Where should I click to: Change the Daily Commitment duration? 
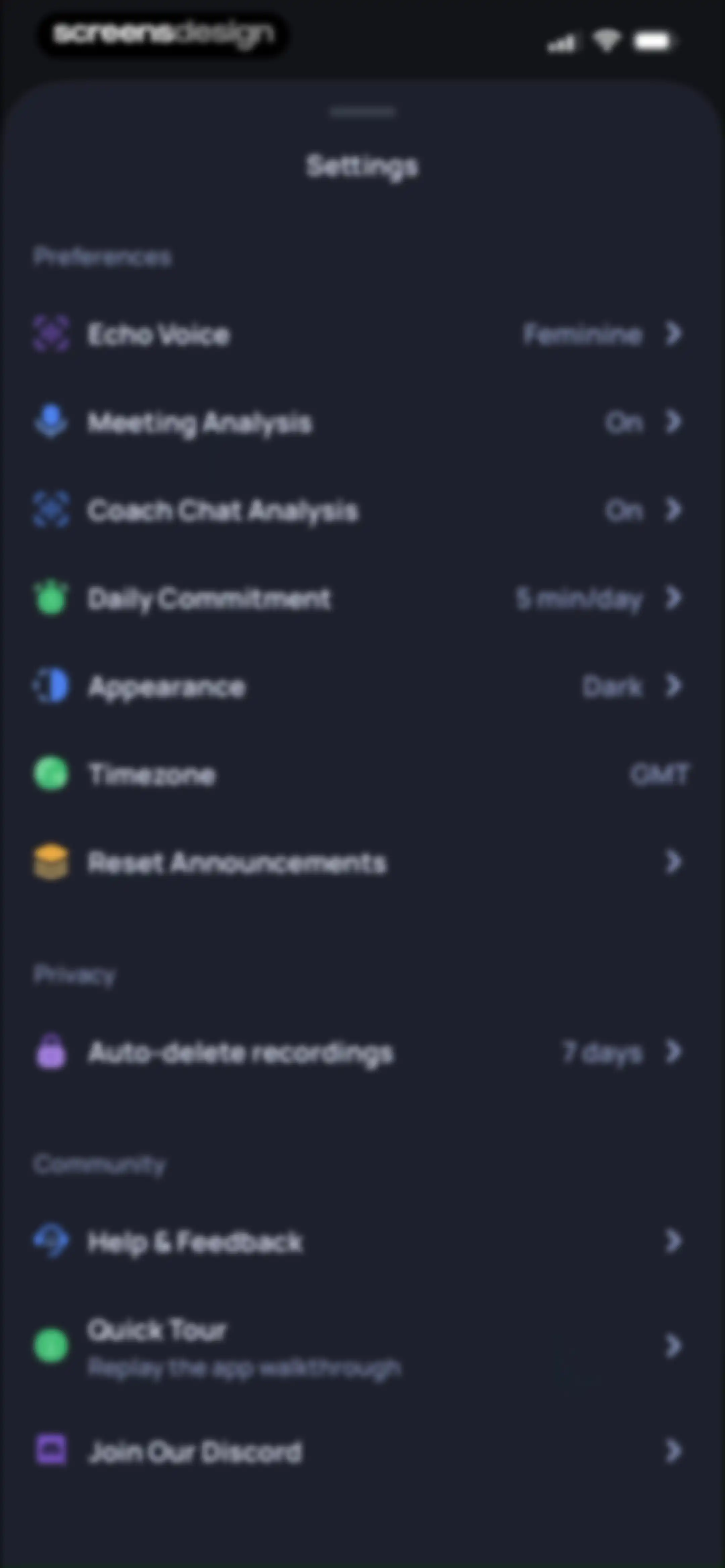pyautogui.click(x=362, y=598)
